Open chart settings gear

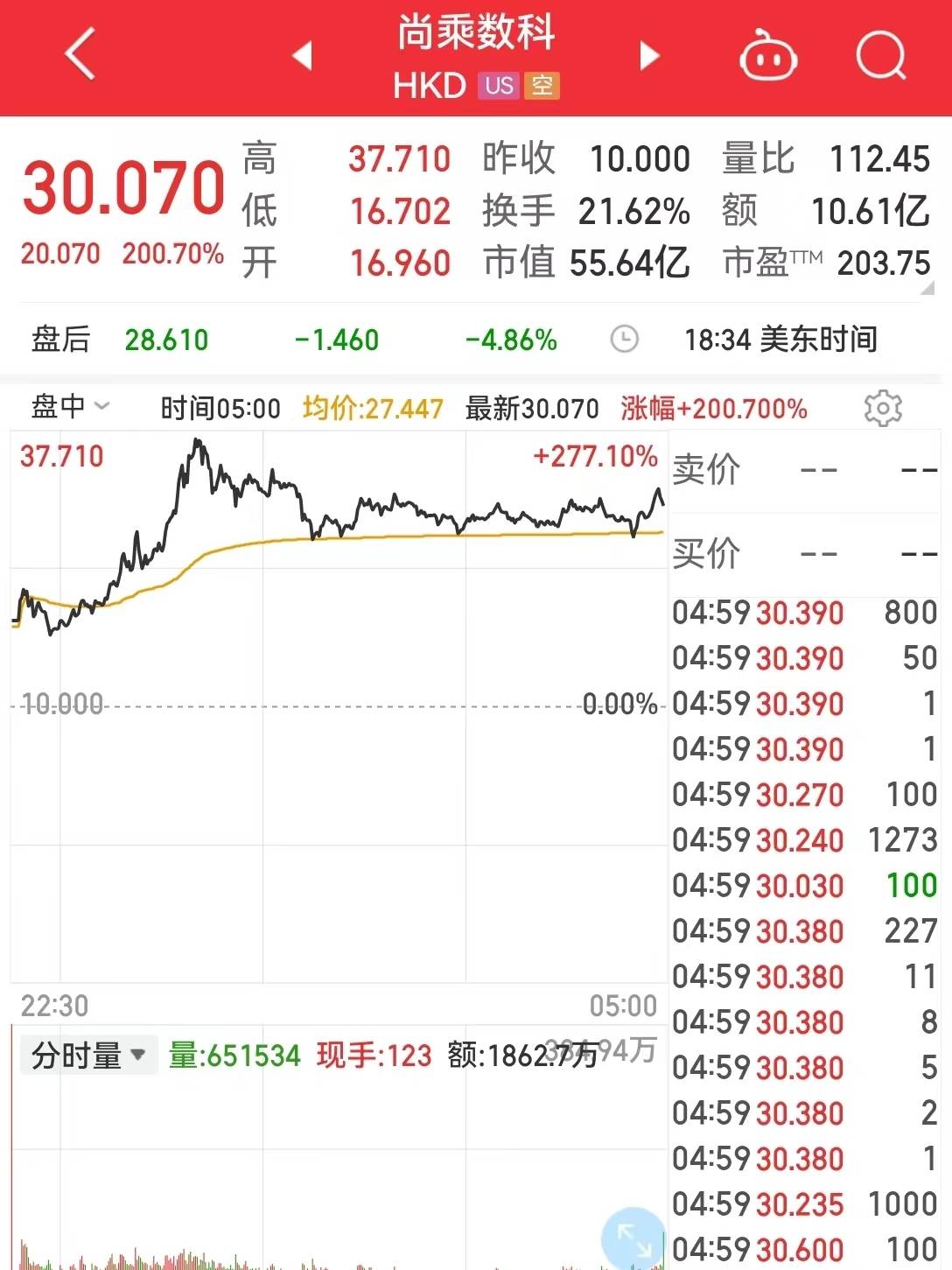point(882,408)
